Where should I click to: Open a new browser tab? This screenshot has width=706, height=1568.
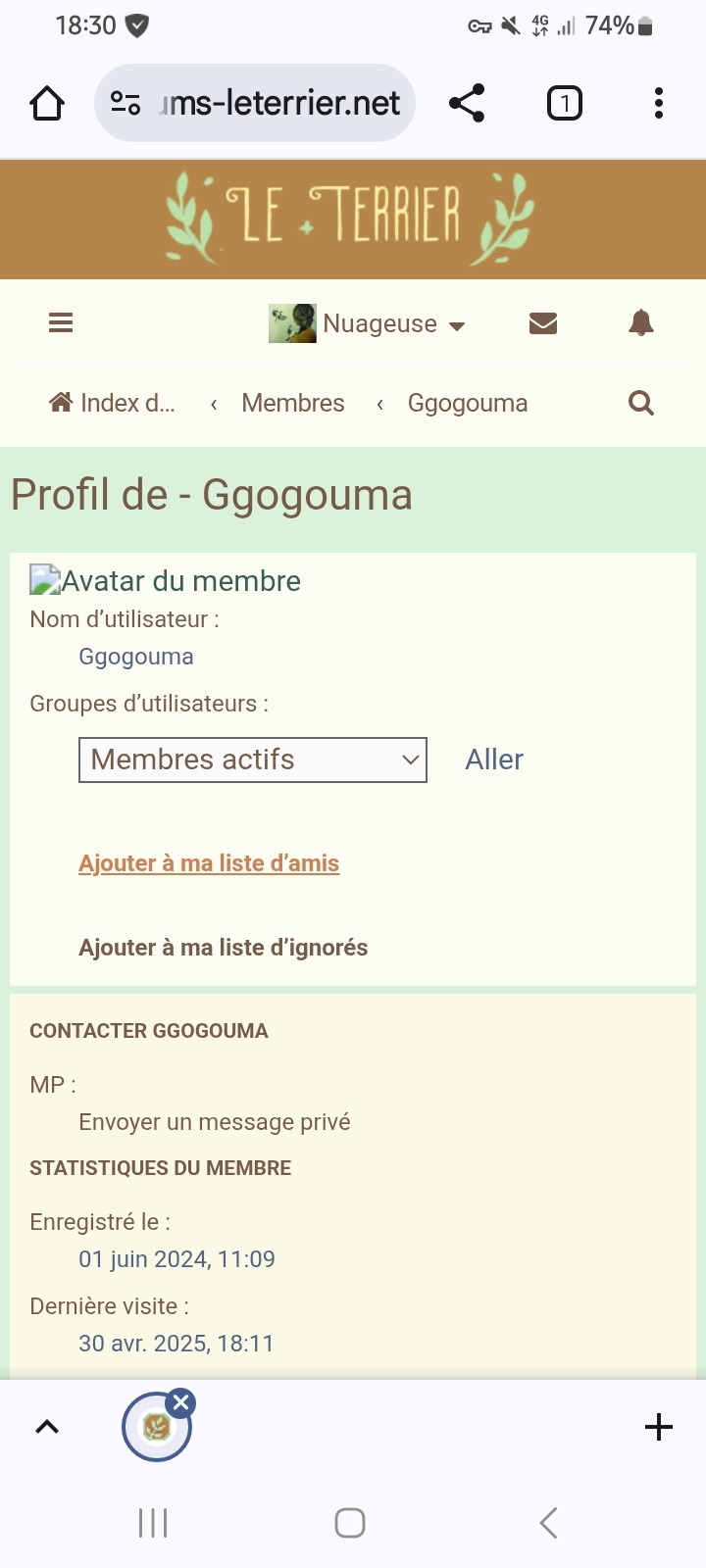(x=658, y=1427)
